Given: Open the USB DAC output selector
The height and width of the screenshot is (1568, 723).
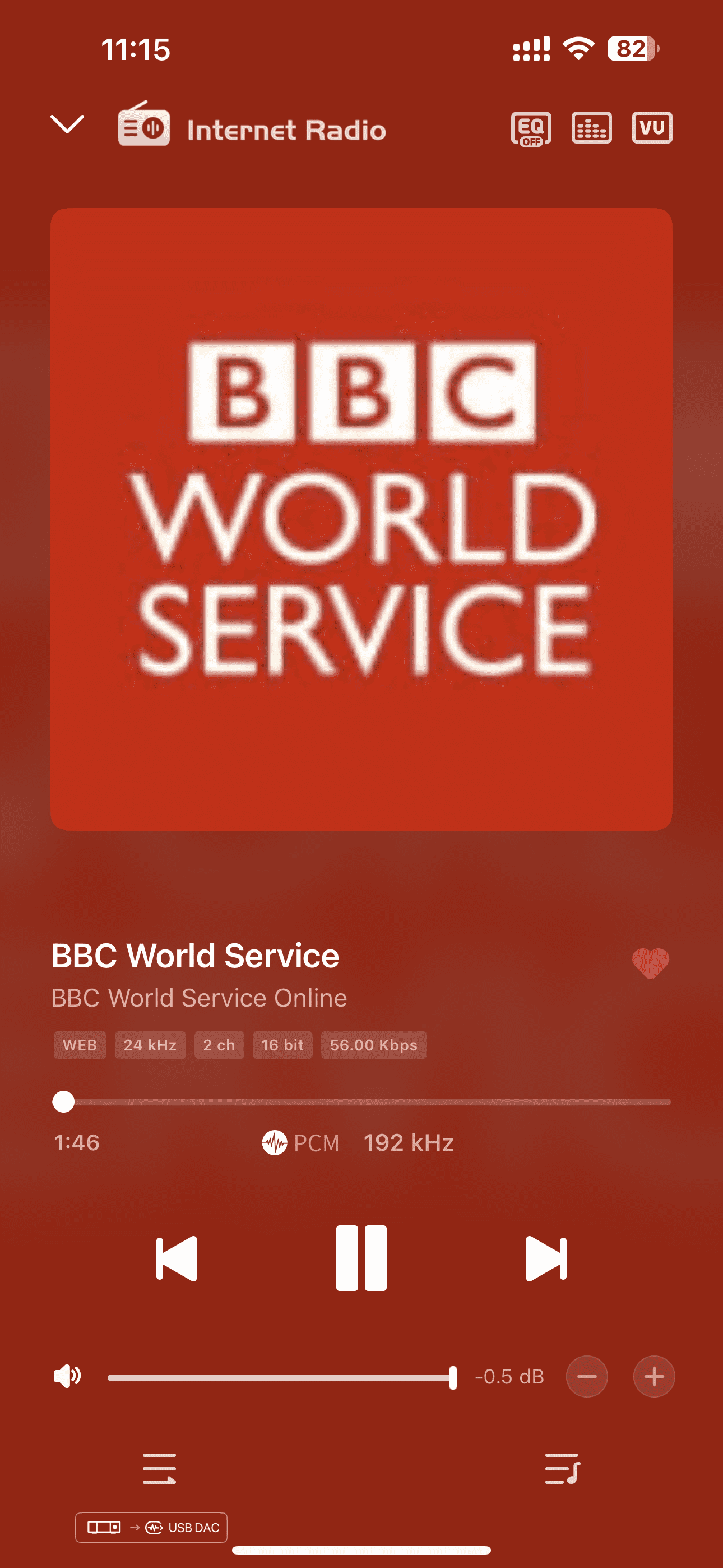Looking at the screenshot, I should 151,1527.
